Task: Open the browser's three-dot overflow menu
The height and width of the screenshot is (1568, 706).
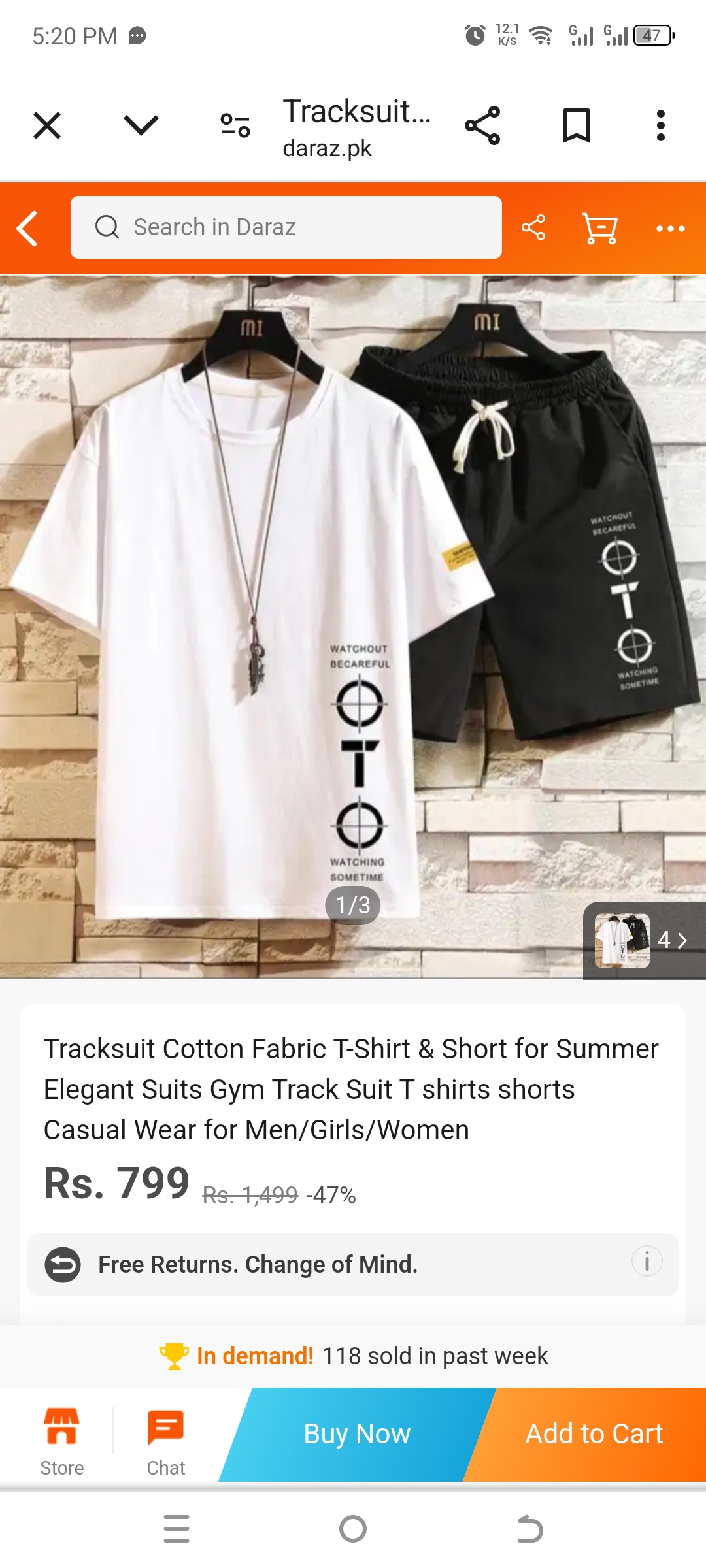Action: coord(661,125)
